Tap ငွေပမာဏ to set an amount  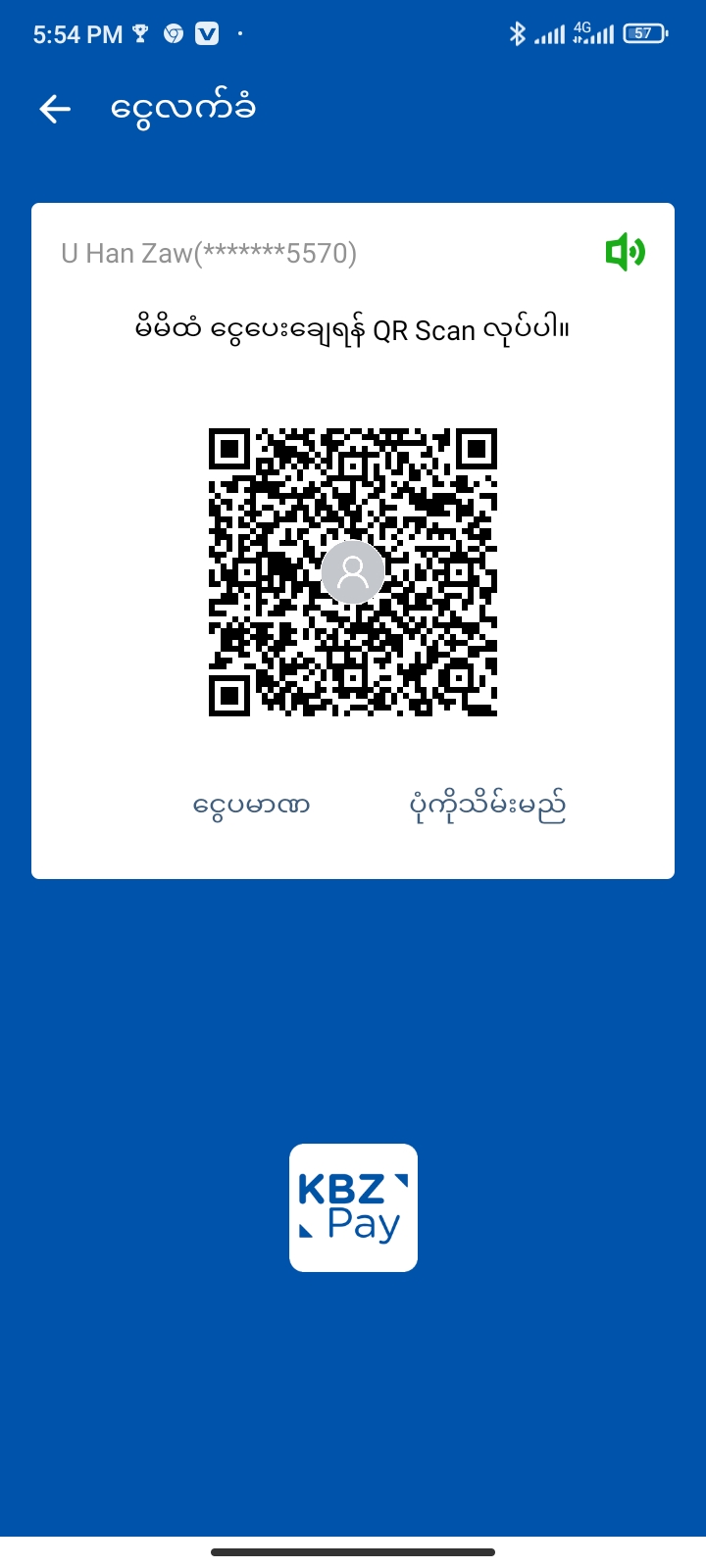pos(252,806)
